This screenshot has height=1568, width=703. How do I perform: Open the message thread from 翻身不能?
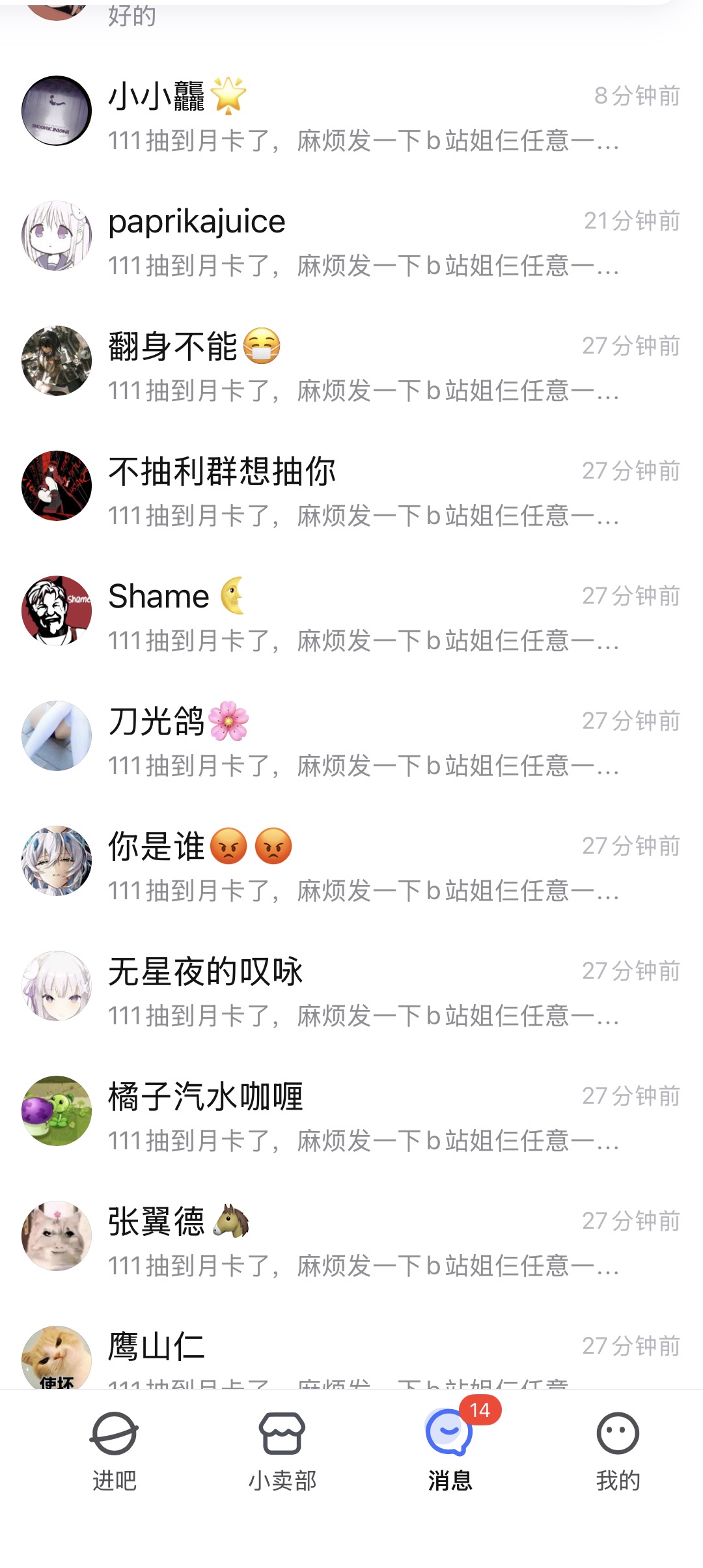[x=351, y=367]
